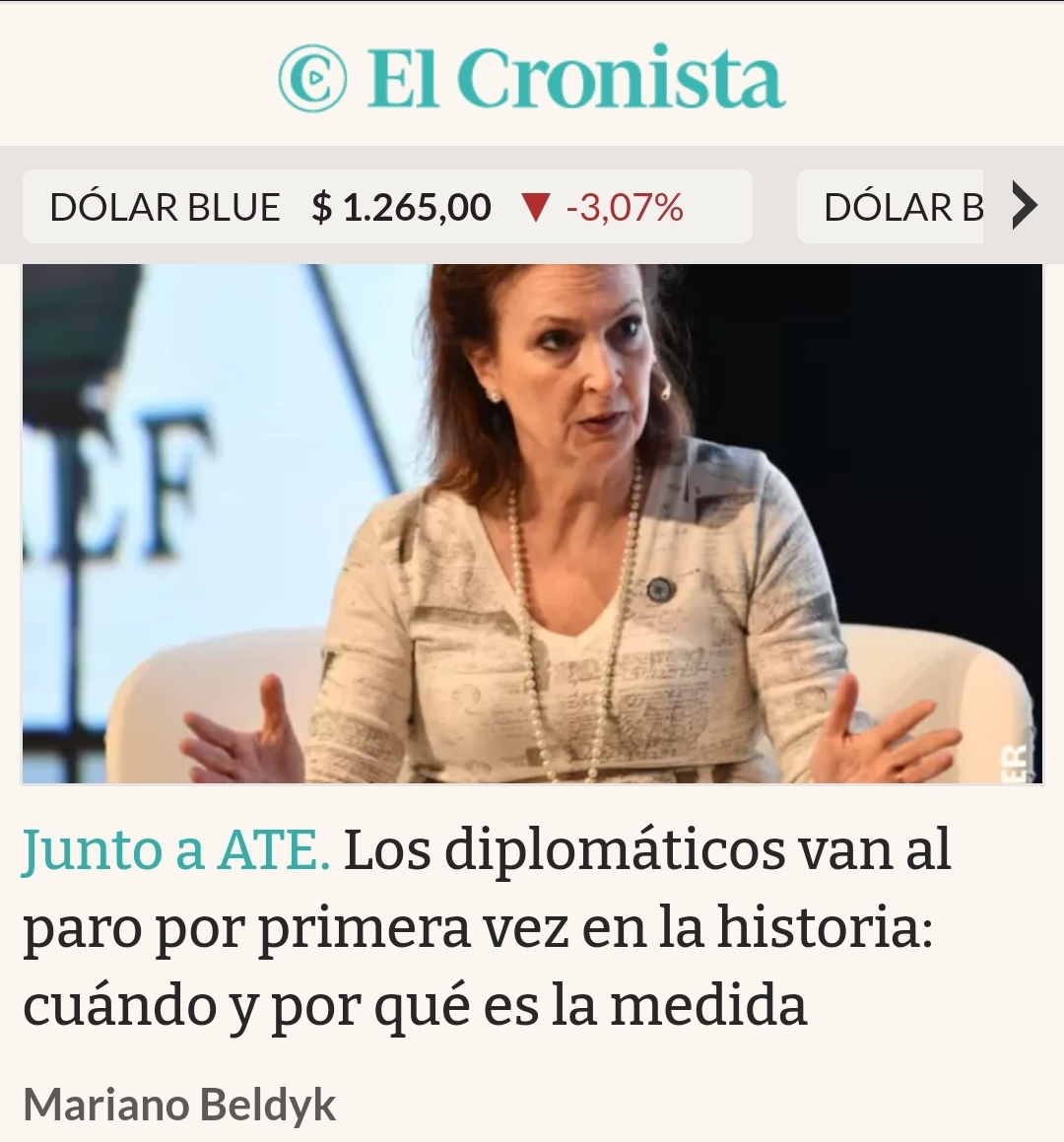Open the El Cronista home logo
1064x1142 pixels.
pos(531,79)
